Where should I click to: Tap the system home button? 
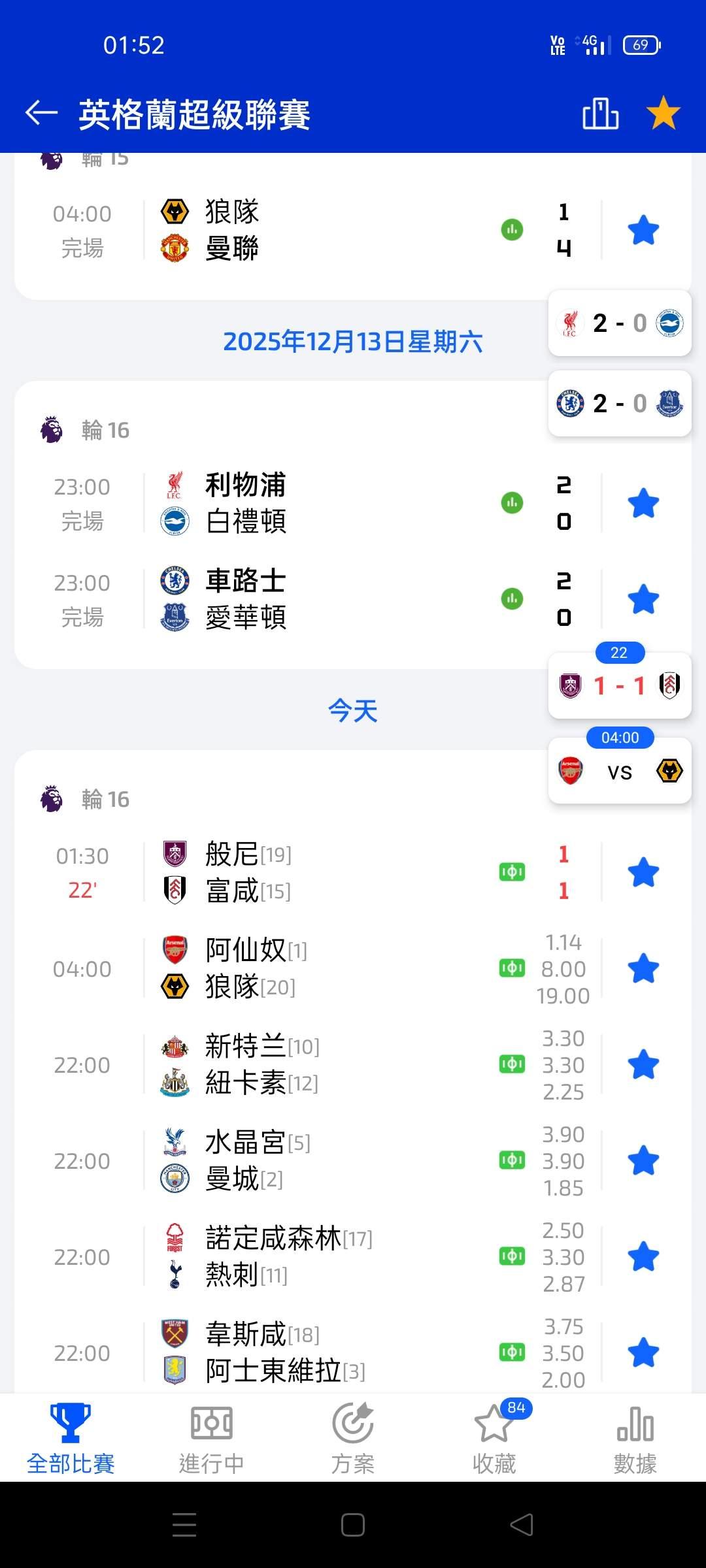point(352,1525)
